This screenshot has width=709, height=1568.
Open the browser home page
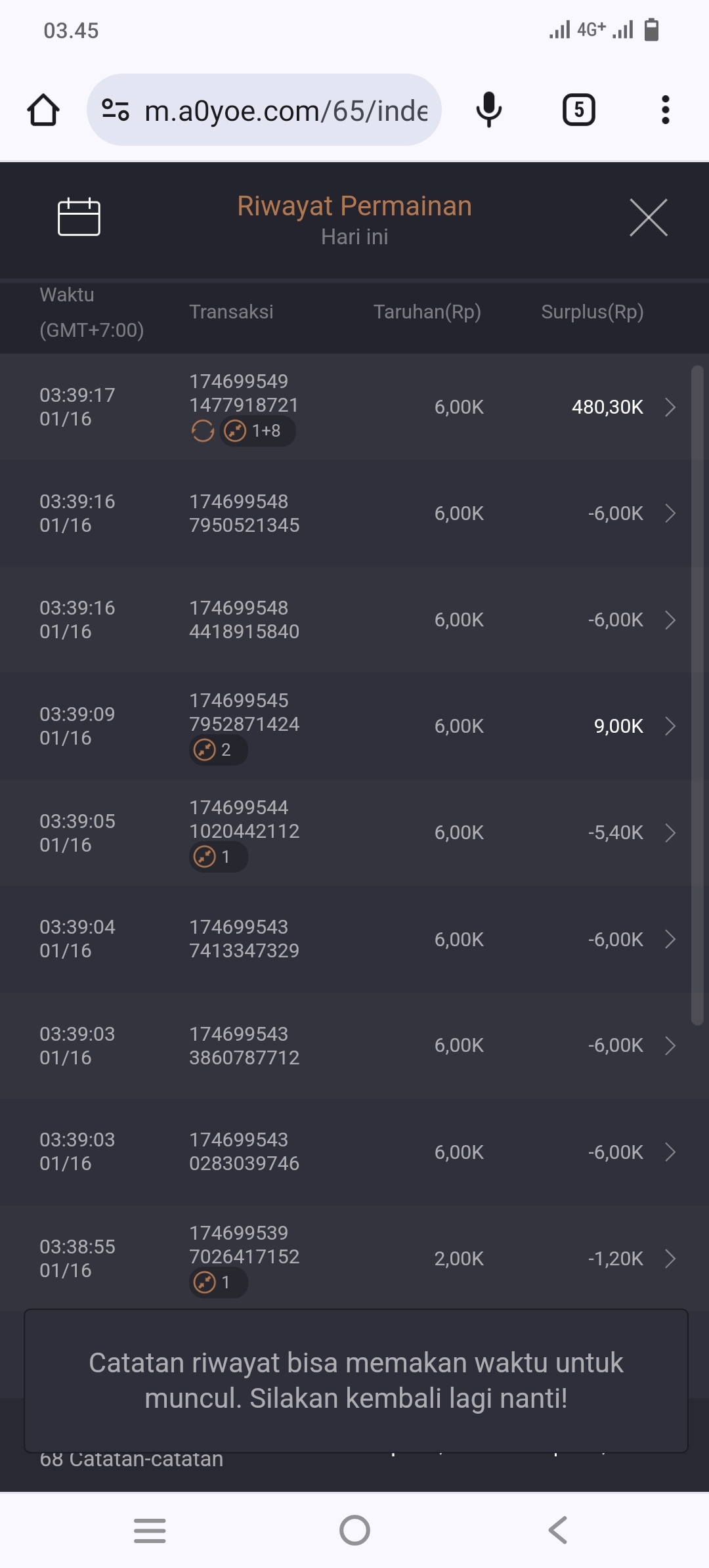coord(43,110)
